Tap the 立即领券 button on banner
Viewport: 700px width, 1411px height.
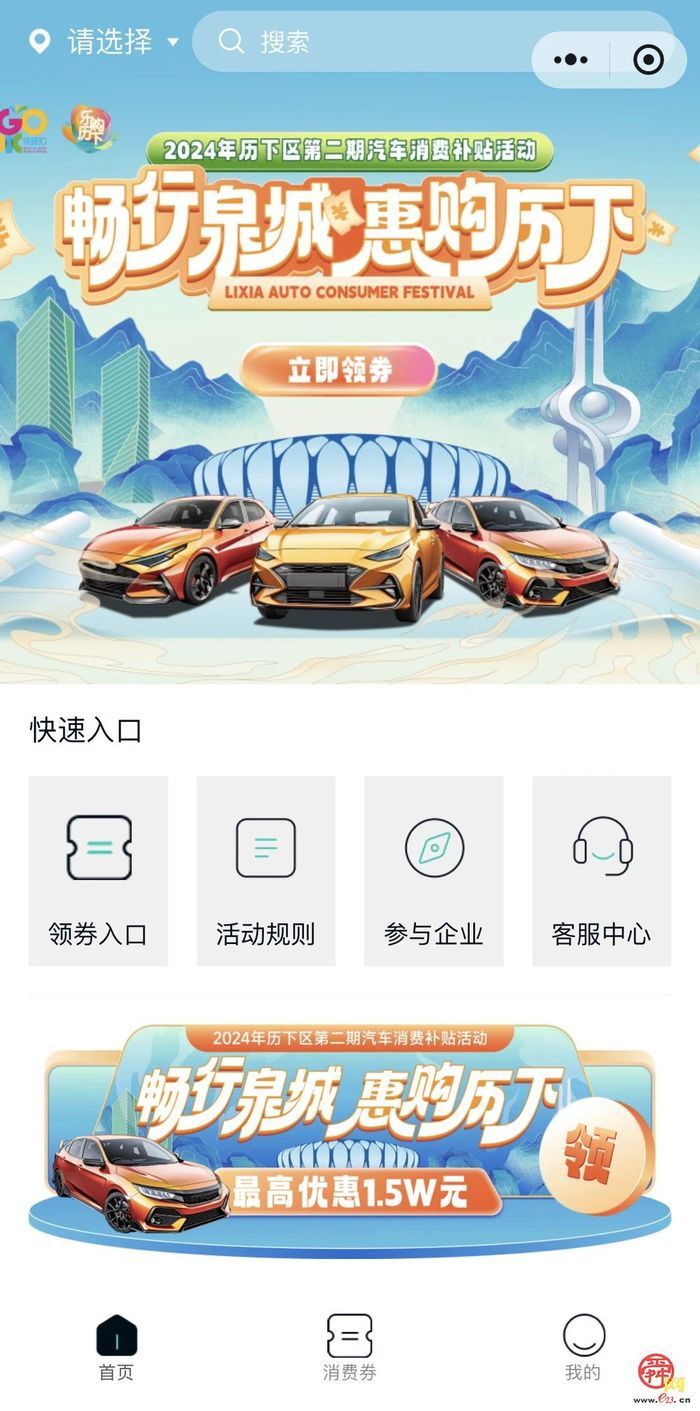[x=339, y=370]
